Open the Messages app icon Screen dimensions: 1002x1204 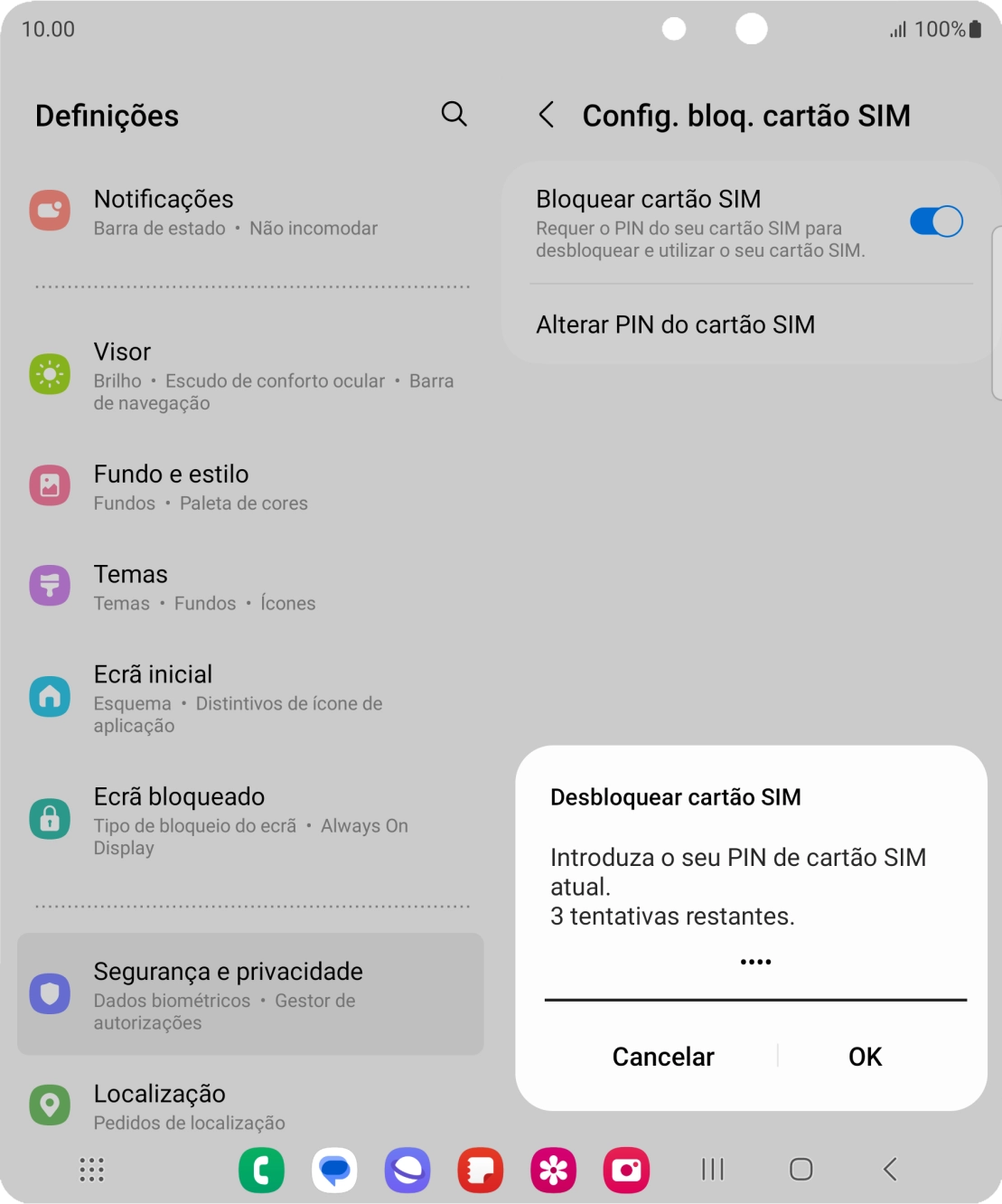point(335,1170)
